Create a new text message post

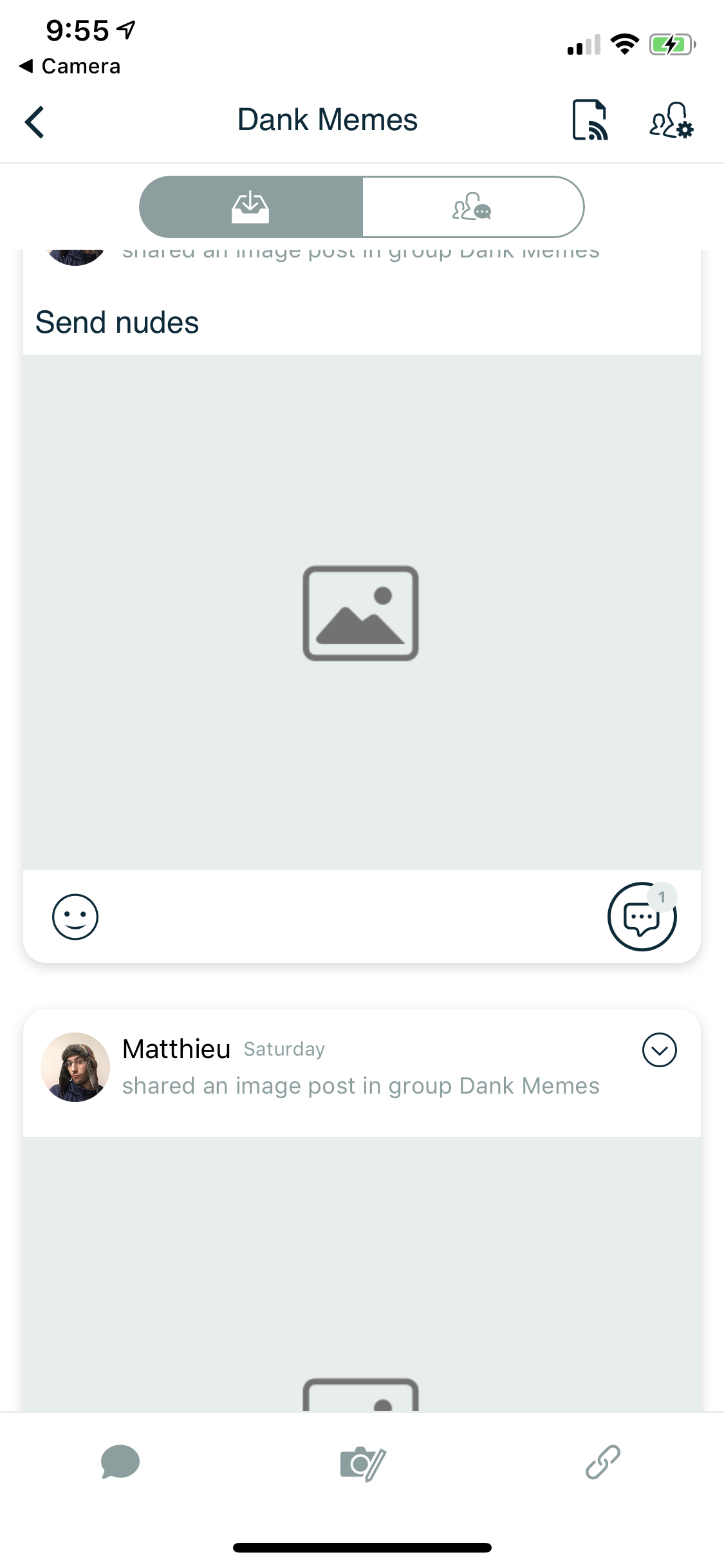[x=120, y=1462]
